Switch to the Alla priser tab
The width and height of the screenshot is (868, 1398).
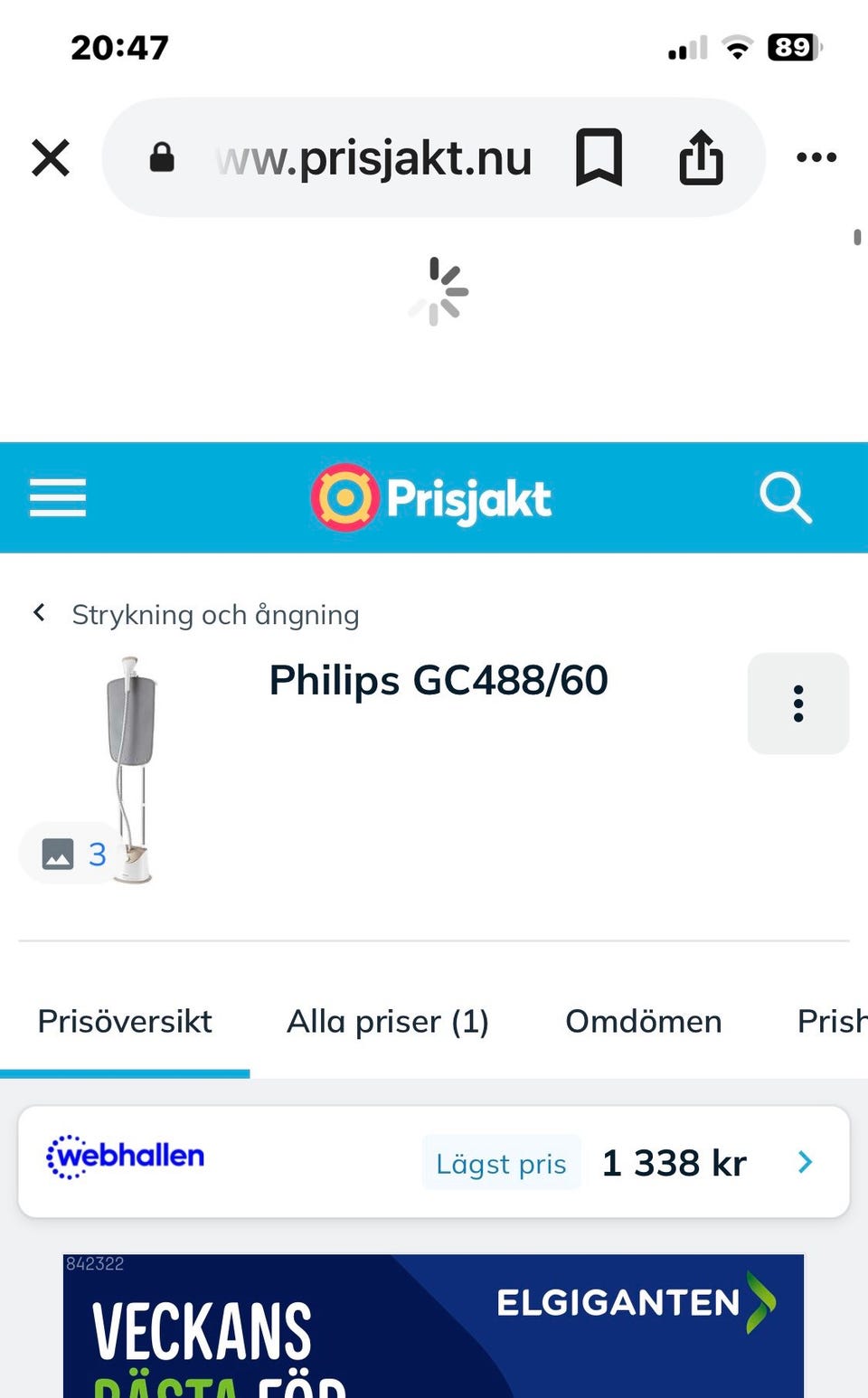387,1021
